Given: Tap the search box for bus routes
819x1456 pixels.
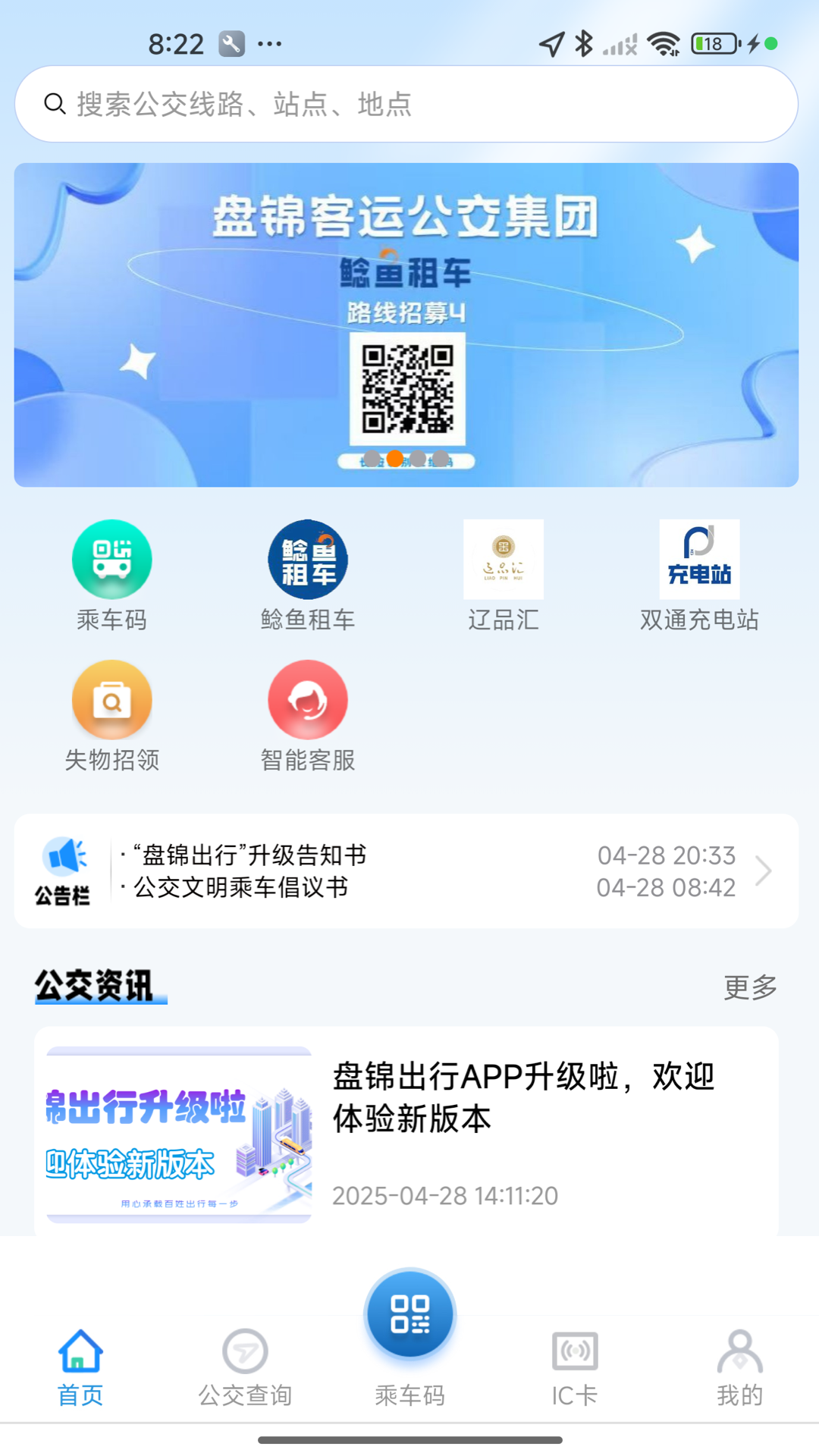Looking at the screenshot, I should pos(406,104).
